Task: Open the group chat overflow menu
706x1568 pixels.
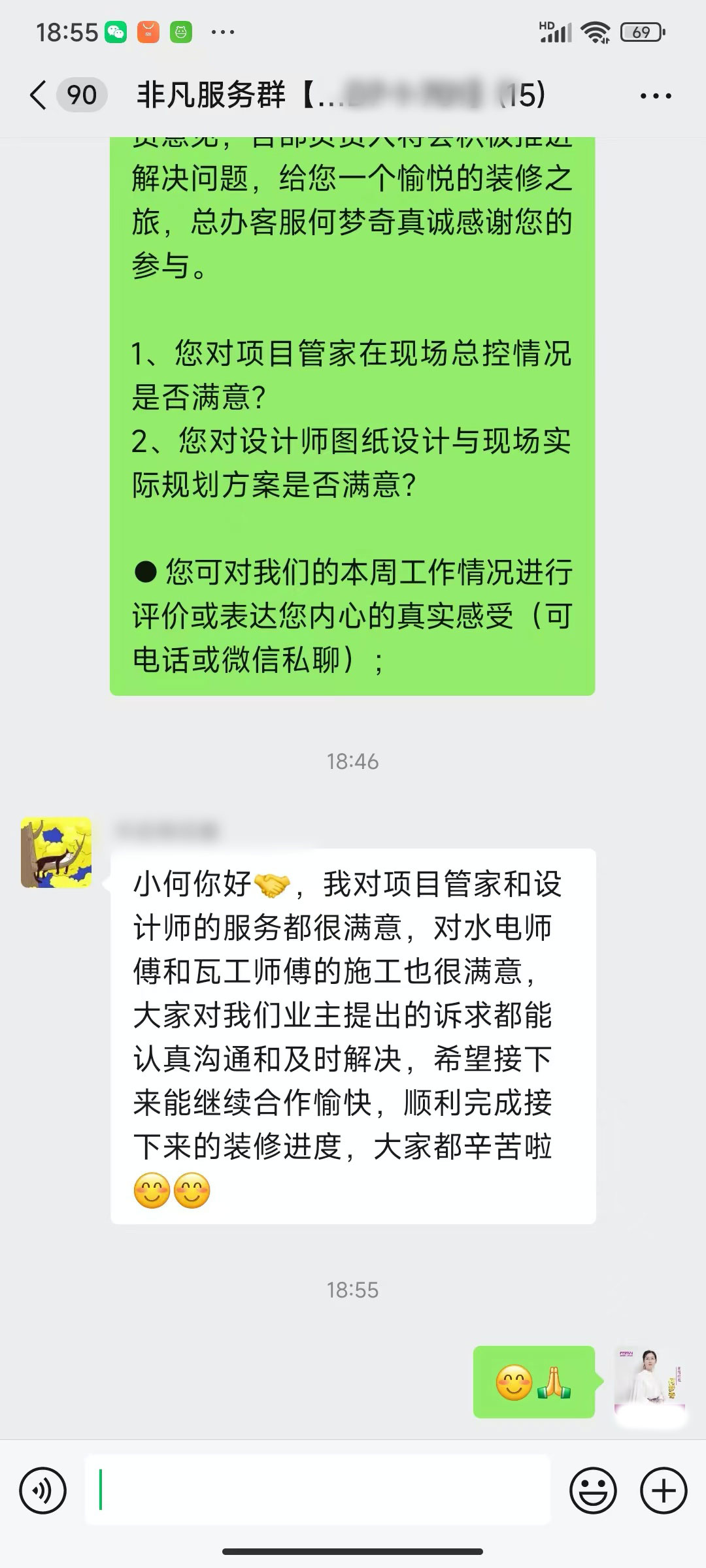Action: click(x=655, y=96)
